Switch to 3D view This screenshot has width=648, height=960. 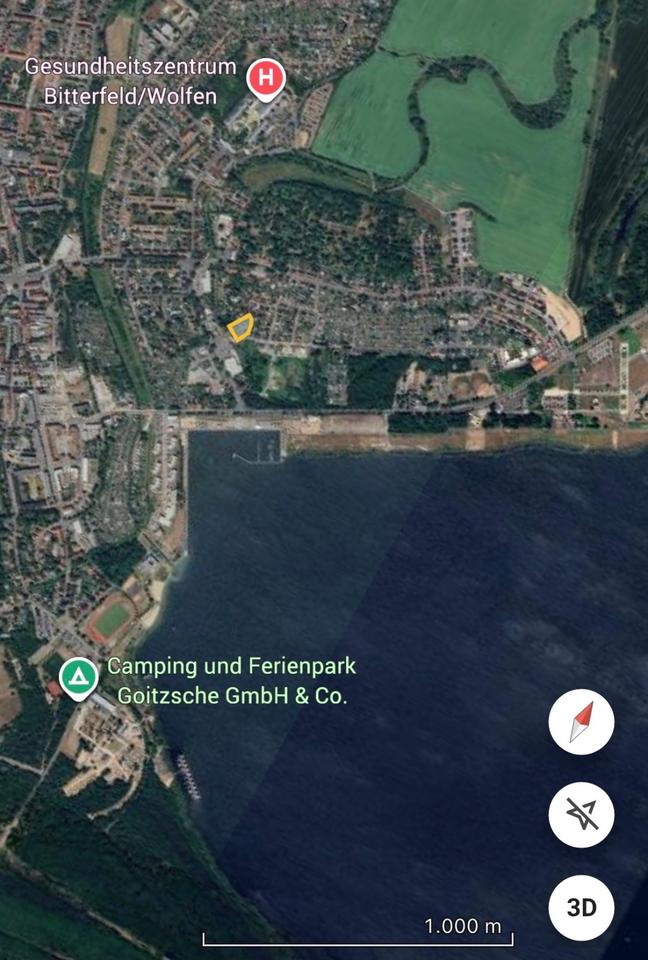click(x=581, y=907)
